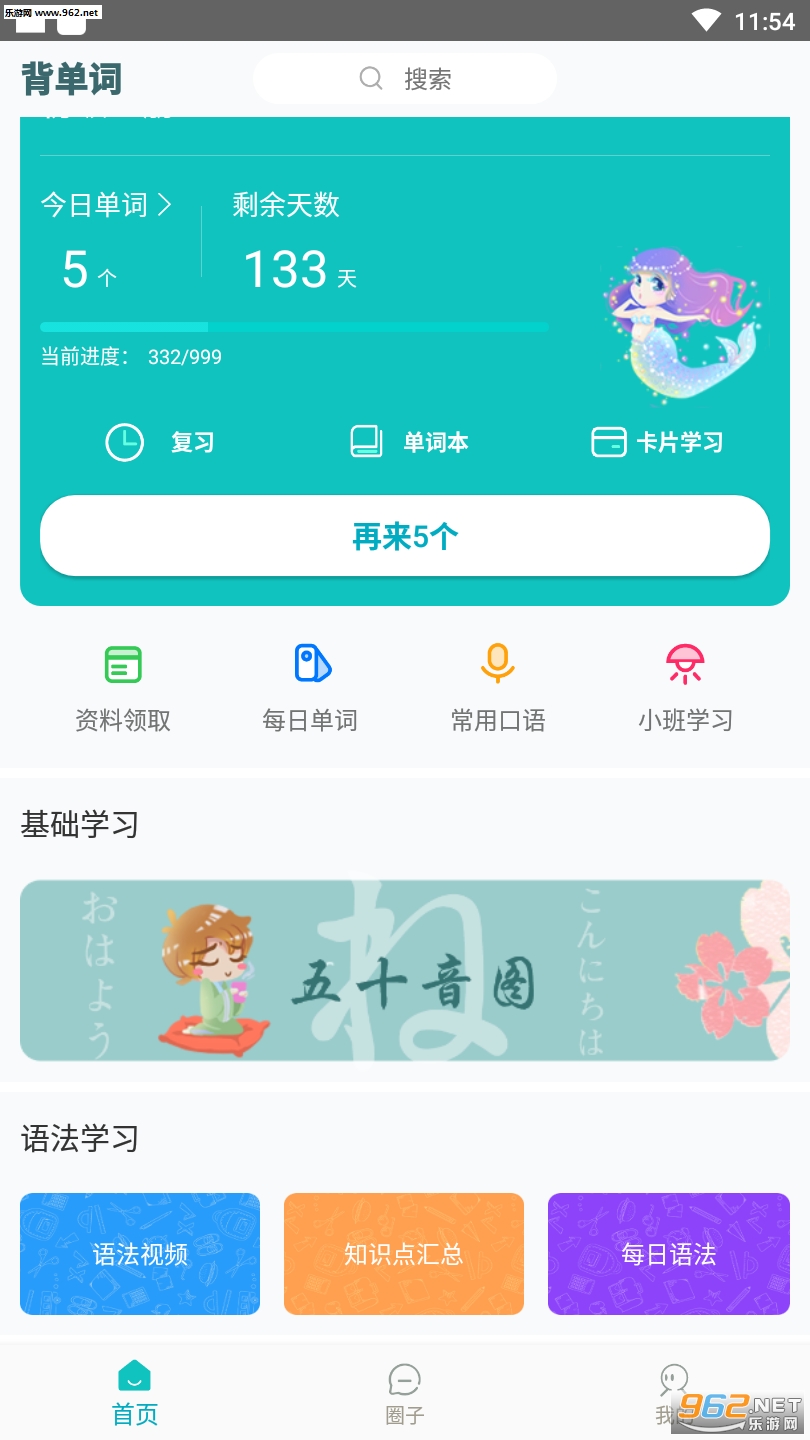Switch to the 我的 tab
Image resolution: width=810 pixels, height=1440 pixels.
pyautogui.click(x=674, y=1392)
